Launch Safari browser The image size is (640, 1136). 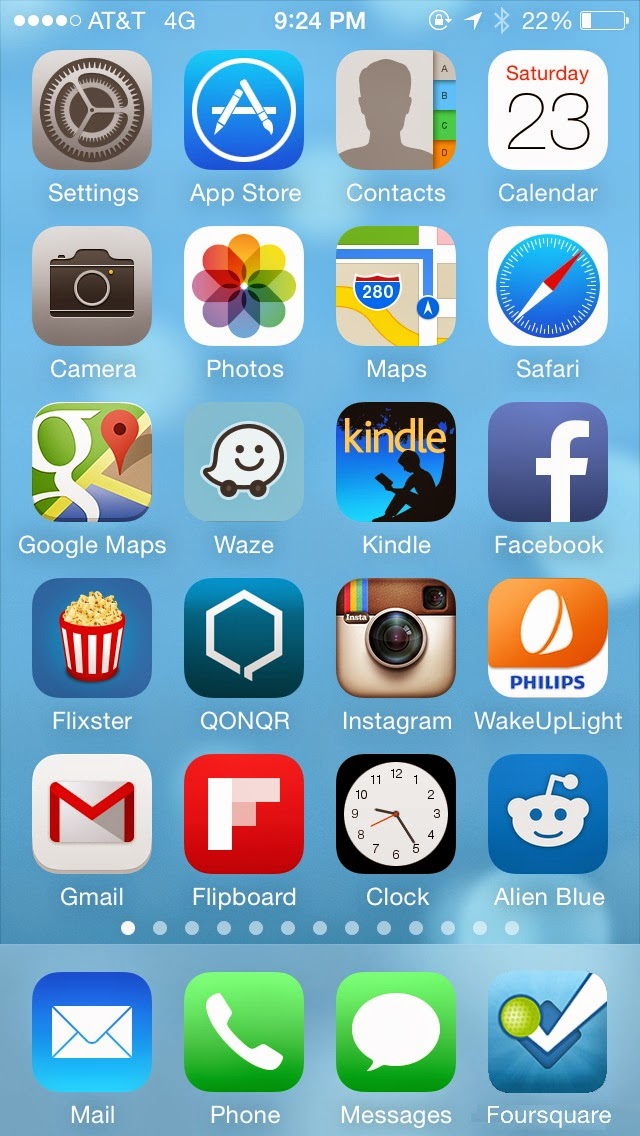[548, 286]
